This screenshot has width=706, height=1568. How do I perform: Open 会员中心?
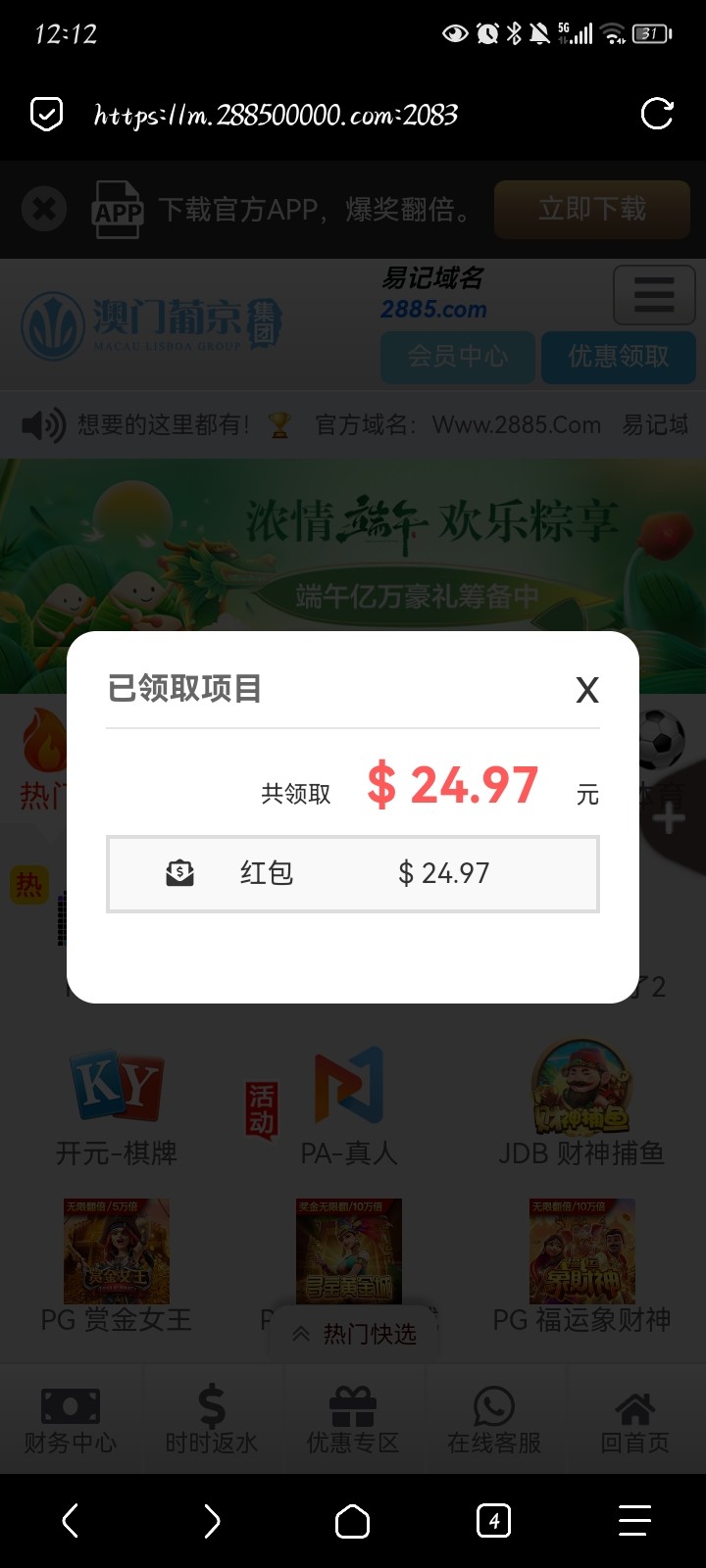click(x=457, y=356)
